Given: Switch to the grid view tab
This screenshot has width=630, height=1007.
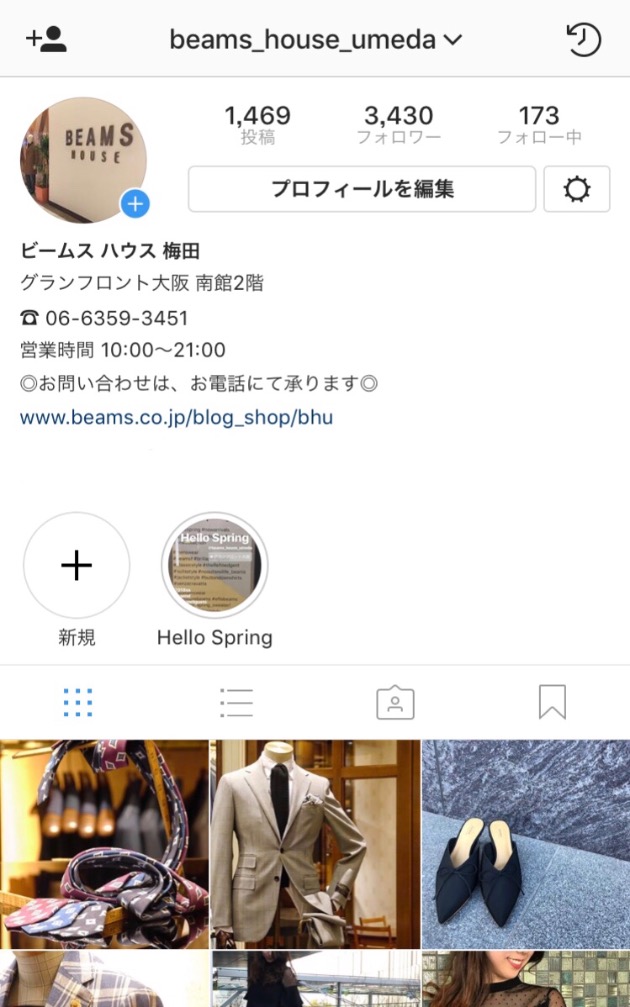Looking at the screenshot, I should (78, 703).
